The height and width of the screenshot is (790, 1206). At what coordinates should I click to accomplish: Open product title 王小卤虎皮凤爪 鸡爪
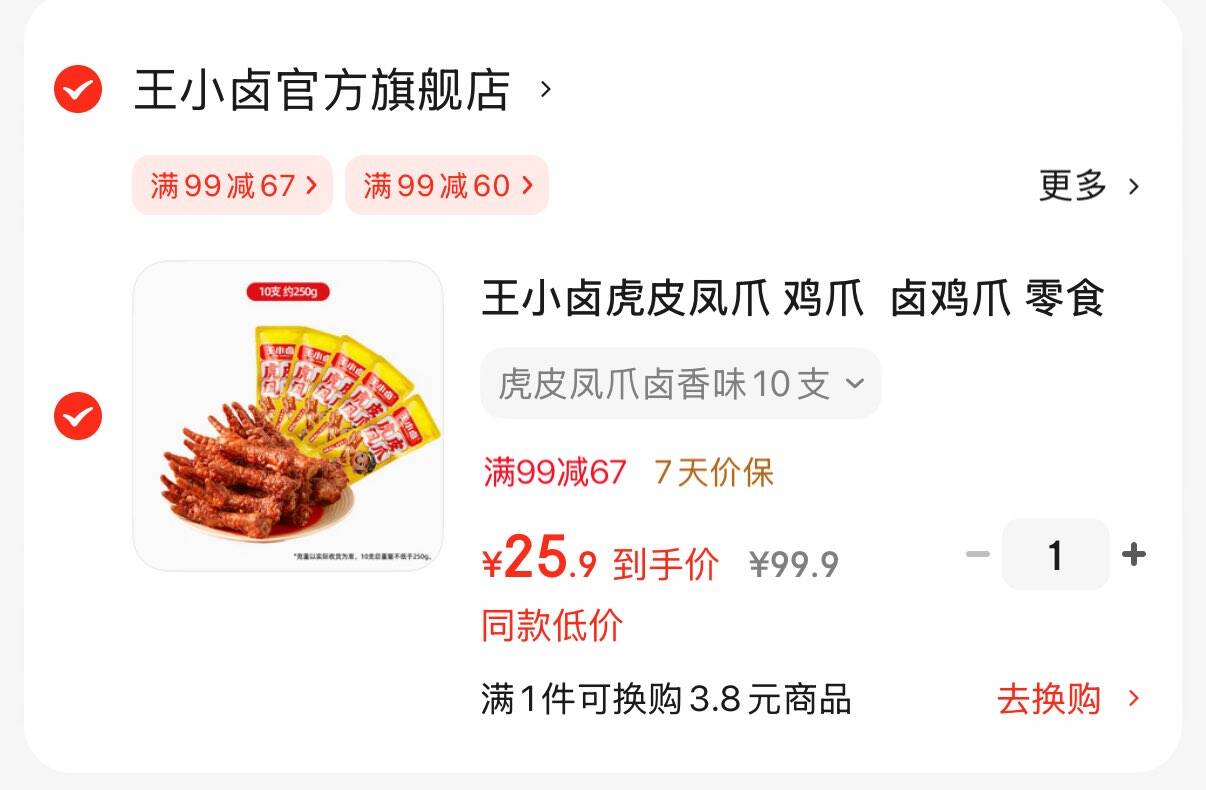(792, 299)
